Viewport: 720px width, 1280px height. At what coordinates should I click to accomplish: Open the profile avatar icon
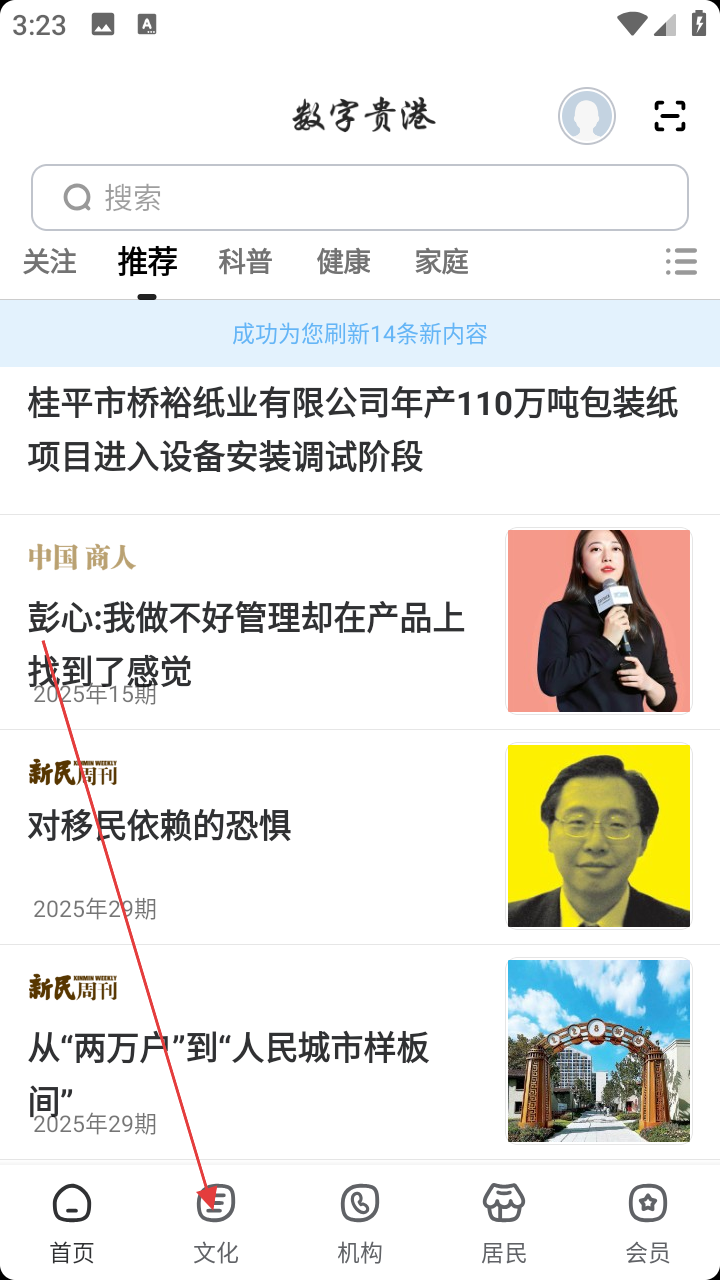(x=587, y=116)
